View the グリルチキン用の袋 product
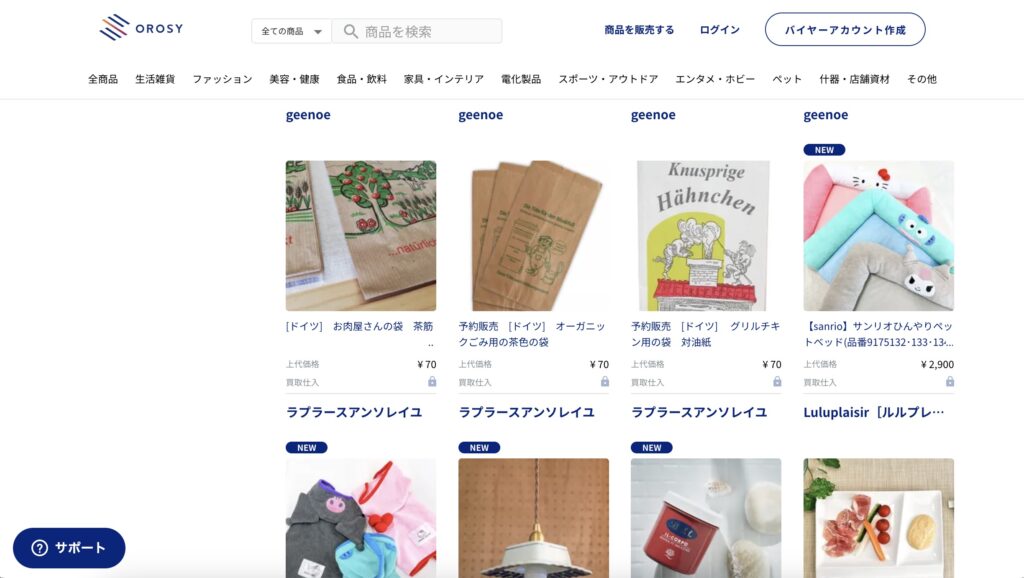 click(x=705, y=236)
